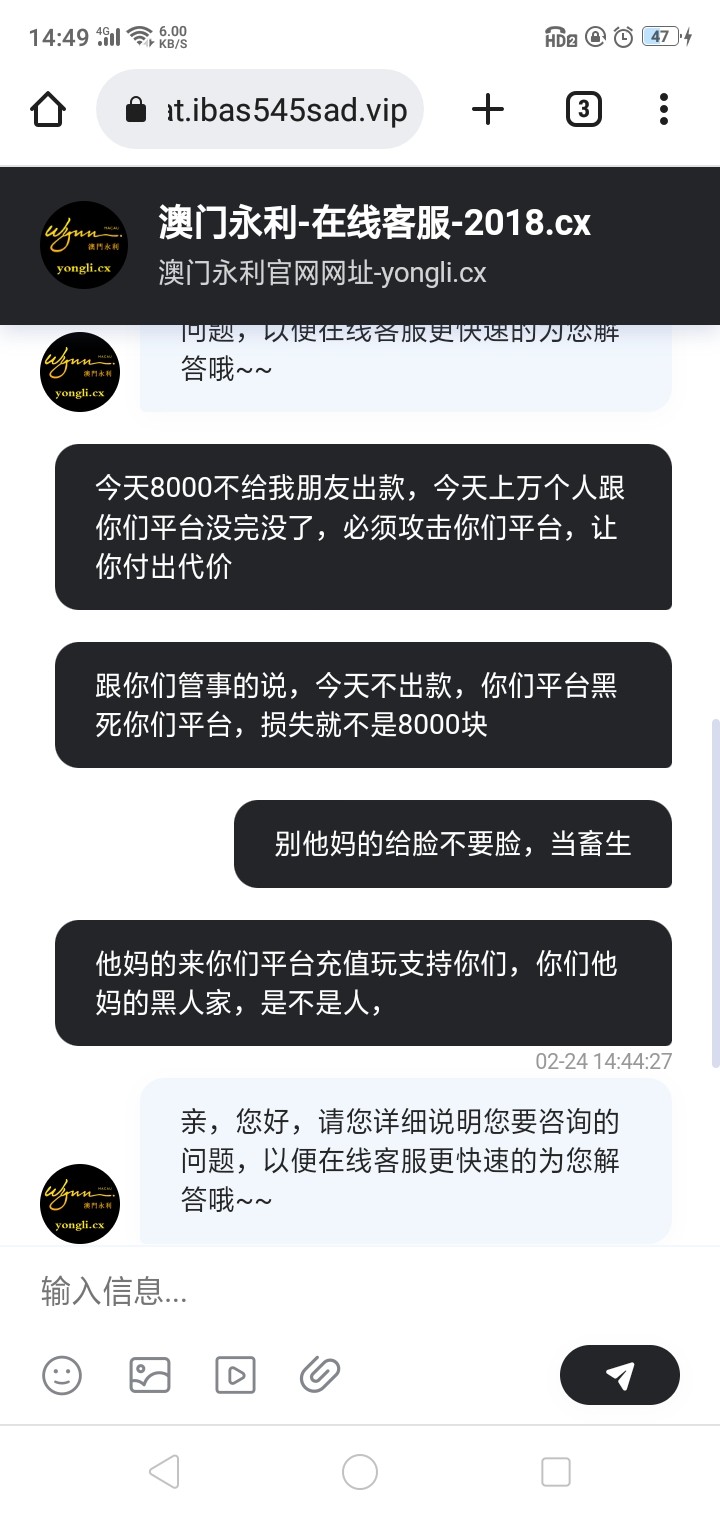Open a new browser tab
This screenshot has height=1520, width=720.
(x=488, y=109)
